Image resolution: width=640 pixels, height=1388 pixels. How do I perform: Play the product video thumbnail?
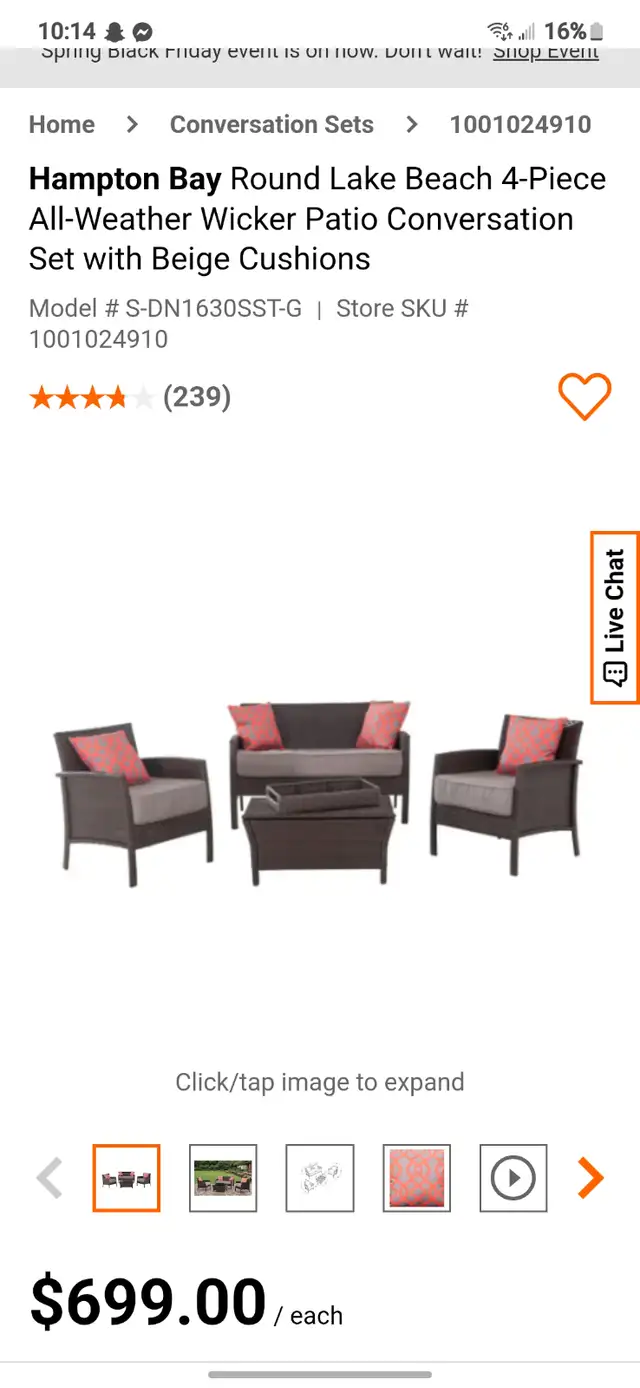pos(514,1178)
